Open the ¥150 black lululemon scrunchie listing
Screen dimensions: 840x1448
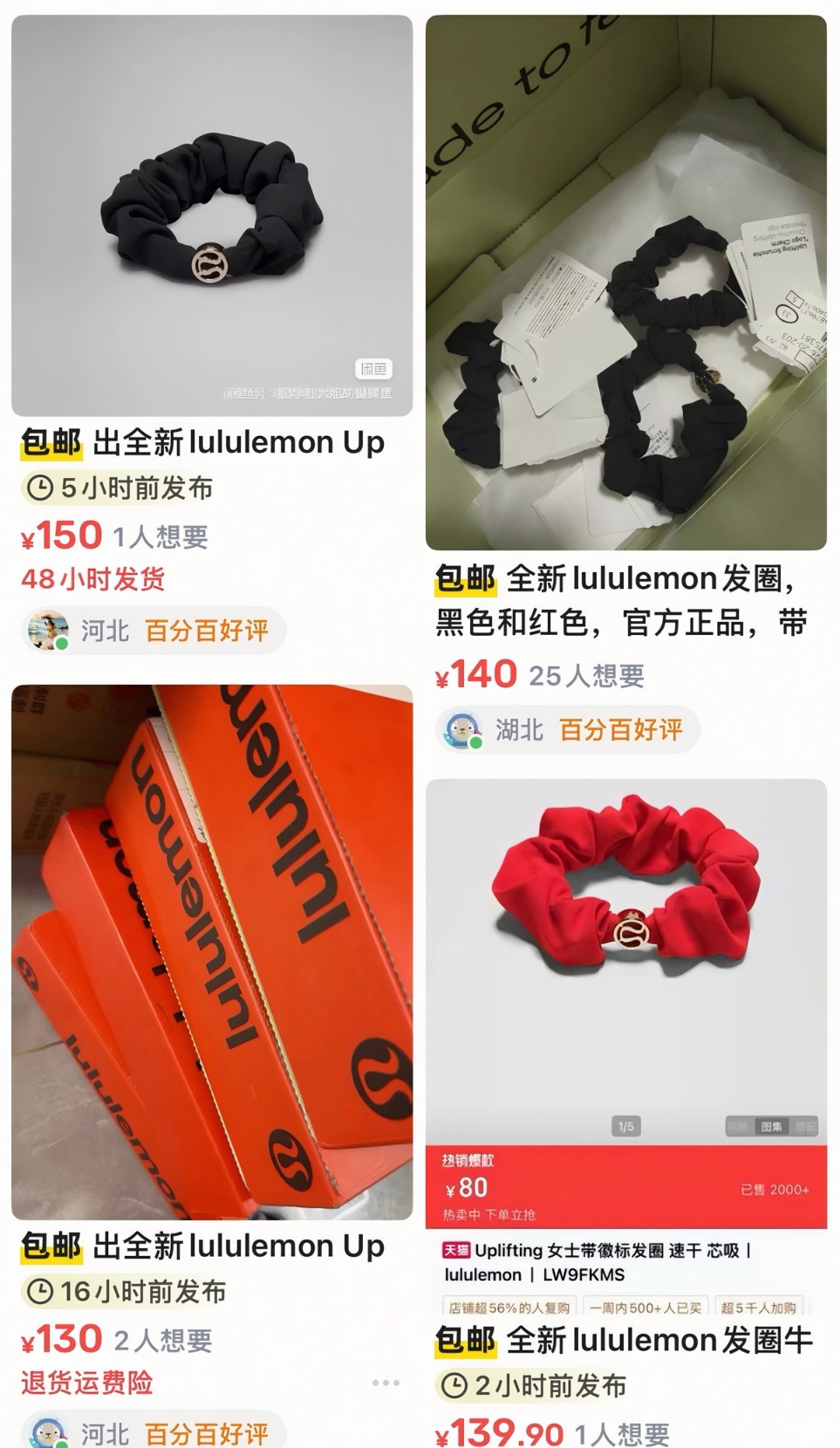(x=211, y=215)
